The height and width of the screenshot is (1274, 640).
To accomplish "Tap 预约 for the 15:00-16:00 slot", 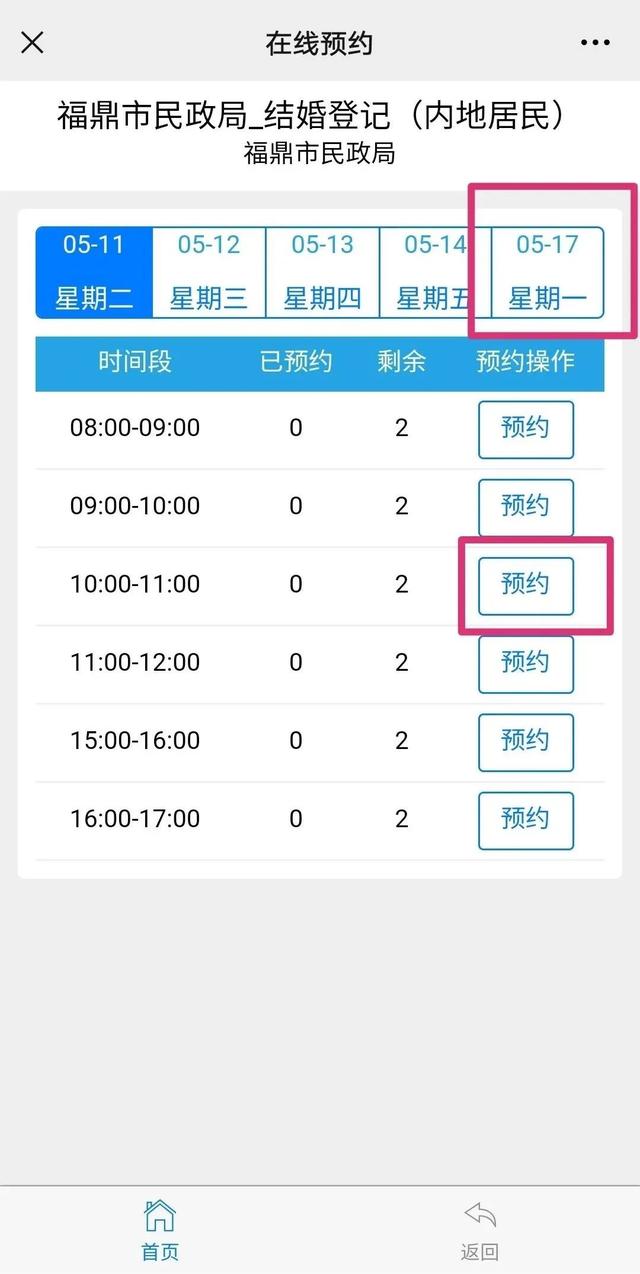I will (526, 742).
